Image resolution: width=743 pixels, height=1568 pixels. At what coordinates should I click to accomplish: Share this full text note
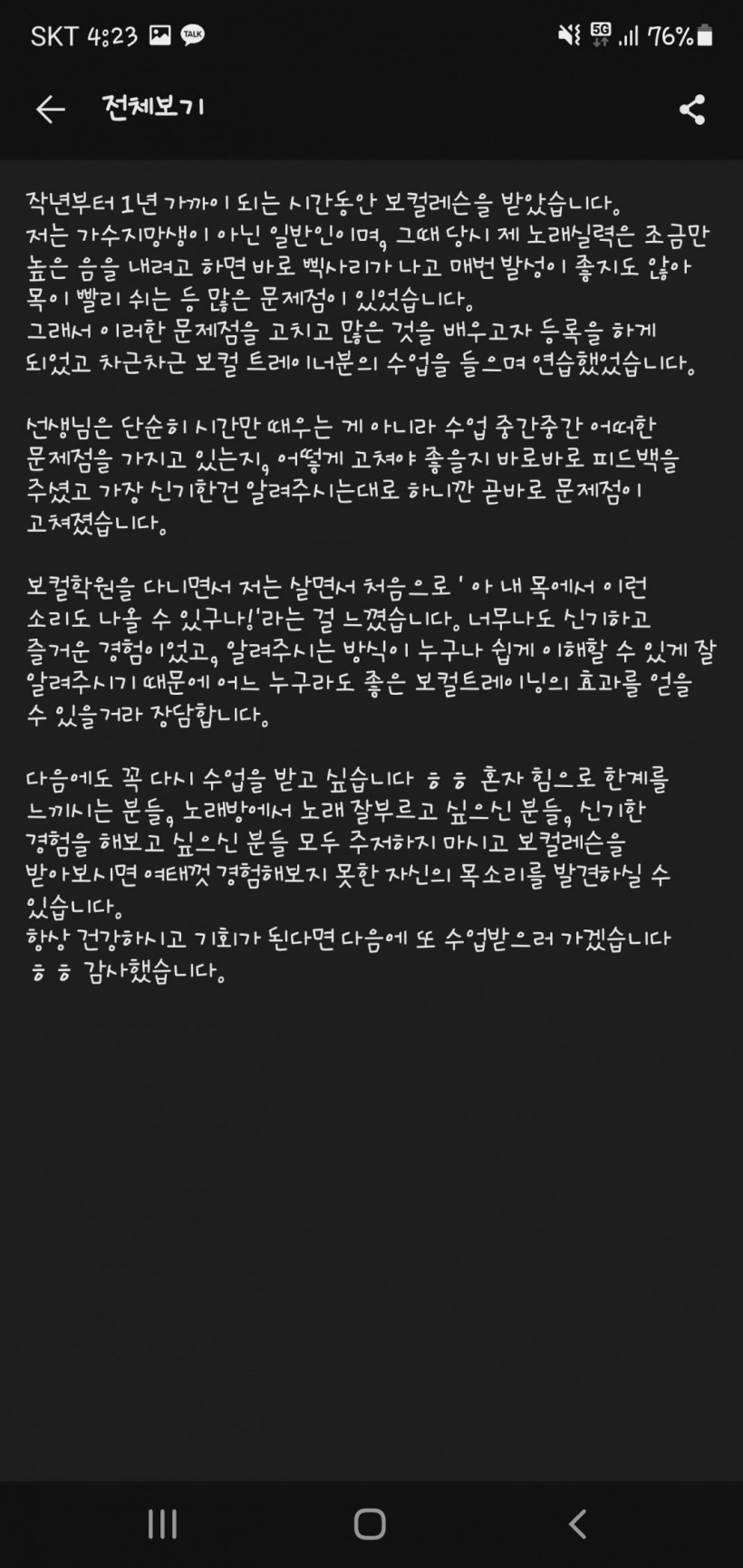(692, 110)
